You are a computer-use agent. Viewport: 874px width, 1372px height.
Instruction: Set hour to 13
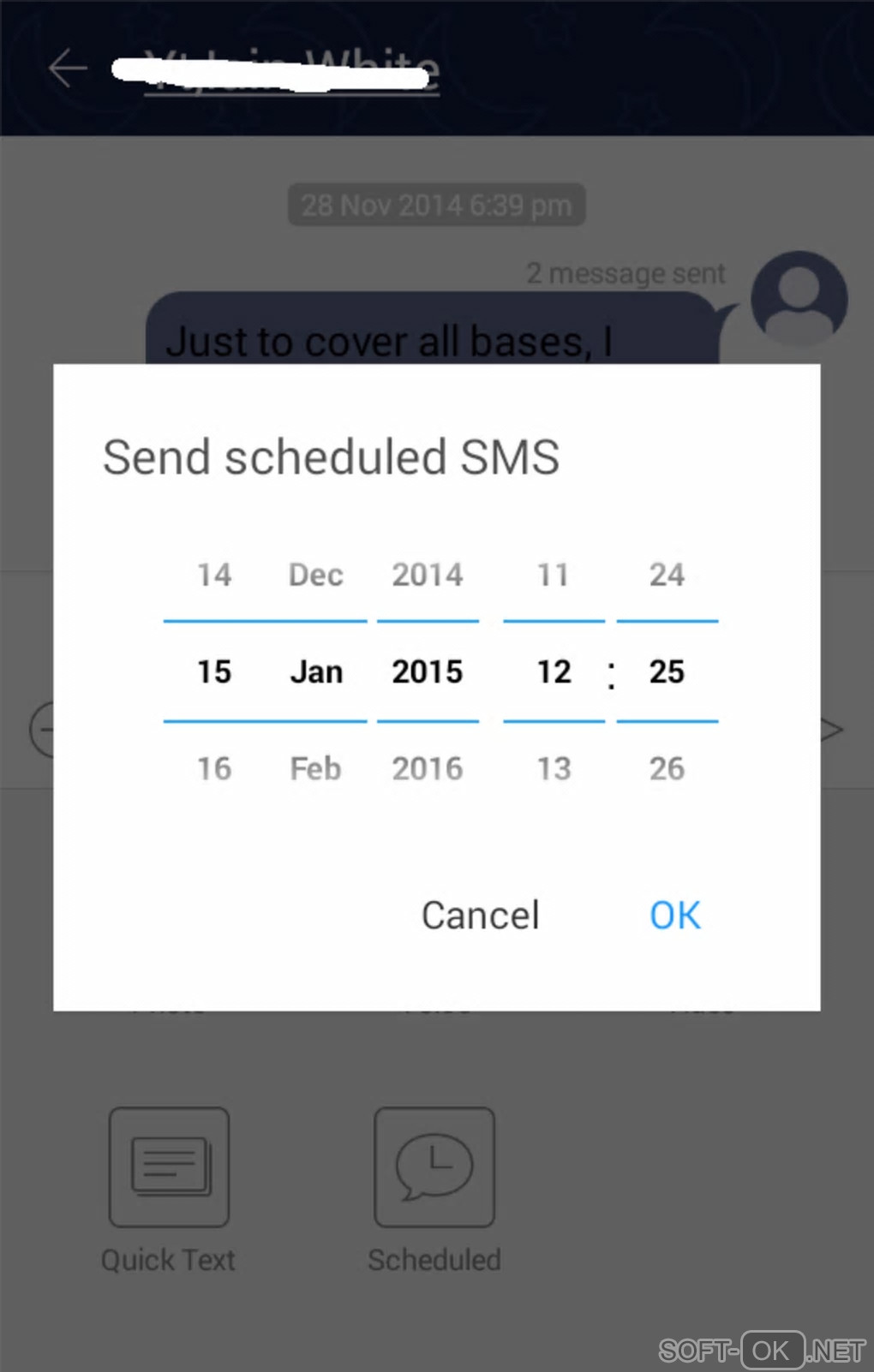click(x=554, y=768)
